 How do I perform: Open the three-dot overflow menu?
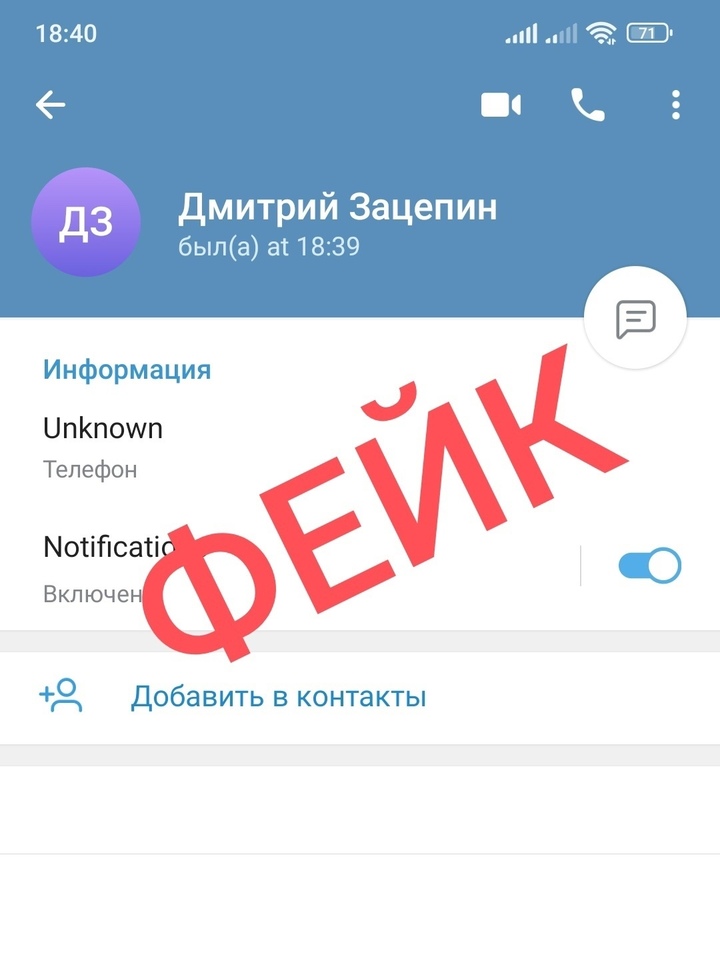[677, 105]
